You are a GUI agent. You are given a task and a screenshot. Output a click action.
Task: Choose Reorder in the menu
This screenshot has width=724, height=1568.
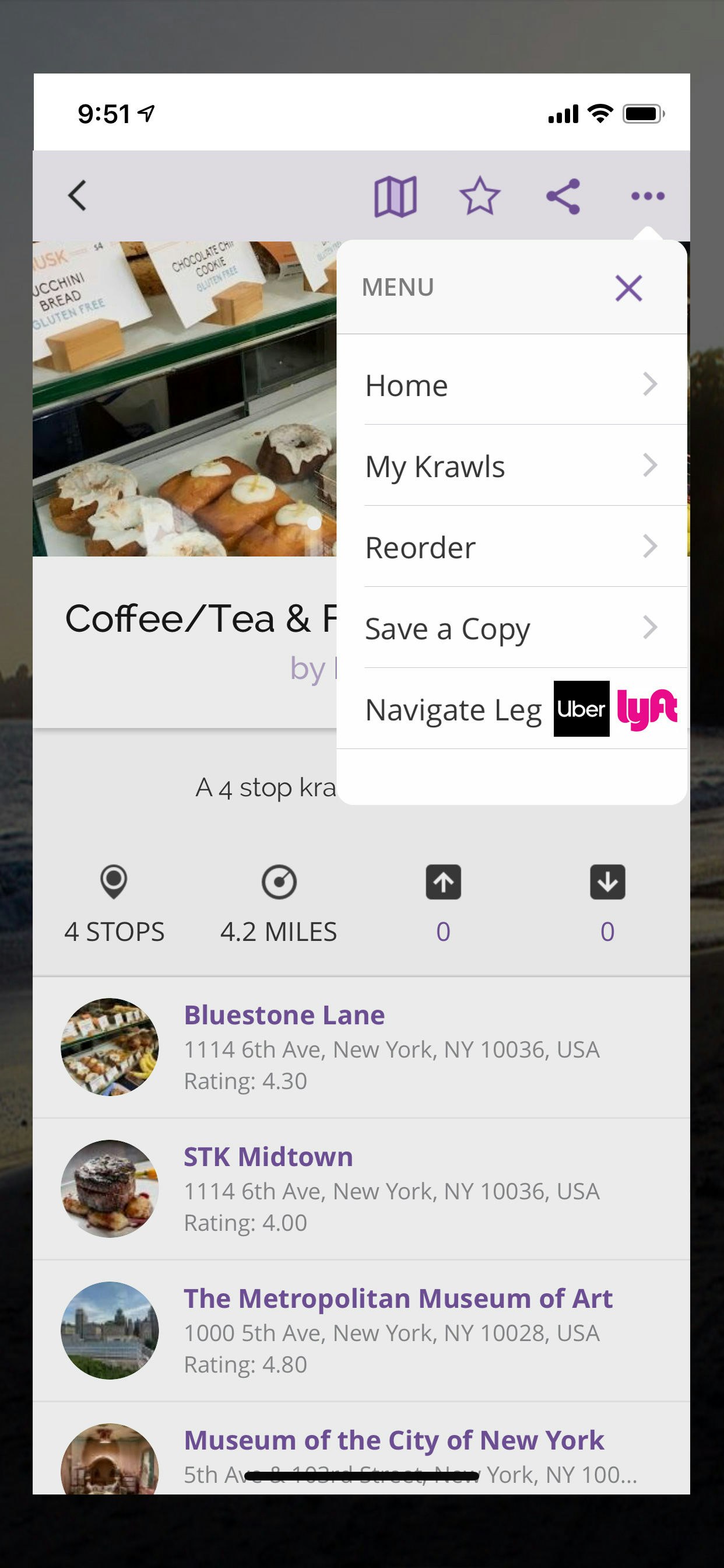[511, 547]
